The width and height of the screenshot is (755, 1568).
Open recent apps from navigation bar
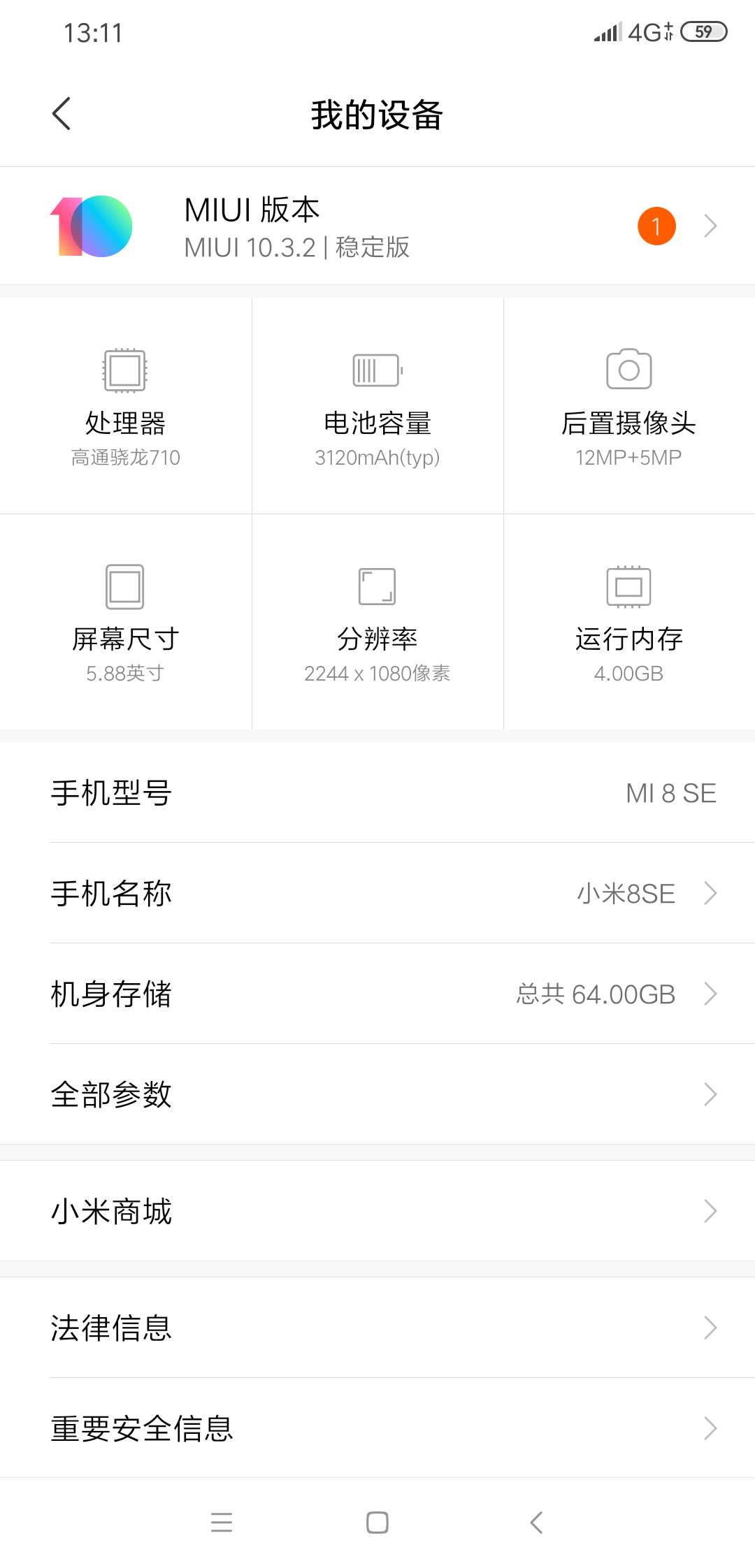click(222, 1523)
